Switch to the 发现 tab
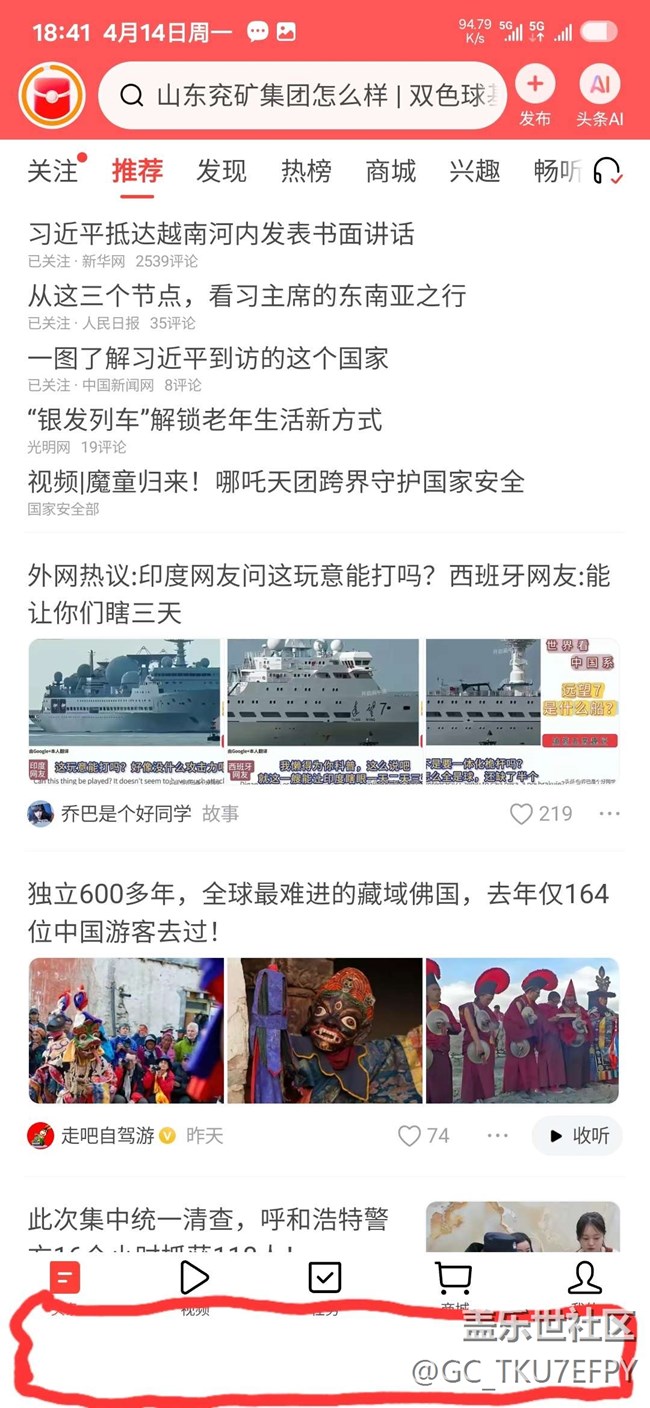 [x=221, y=171]
